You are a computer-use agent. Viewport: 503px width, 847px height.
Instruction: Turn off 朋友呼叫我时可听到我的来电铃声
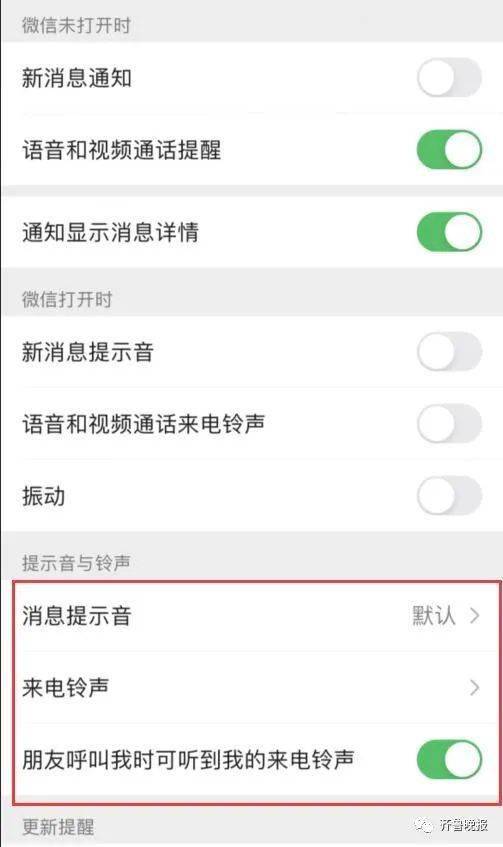pyautogui.click(x=449, y=759)
